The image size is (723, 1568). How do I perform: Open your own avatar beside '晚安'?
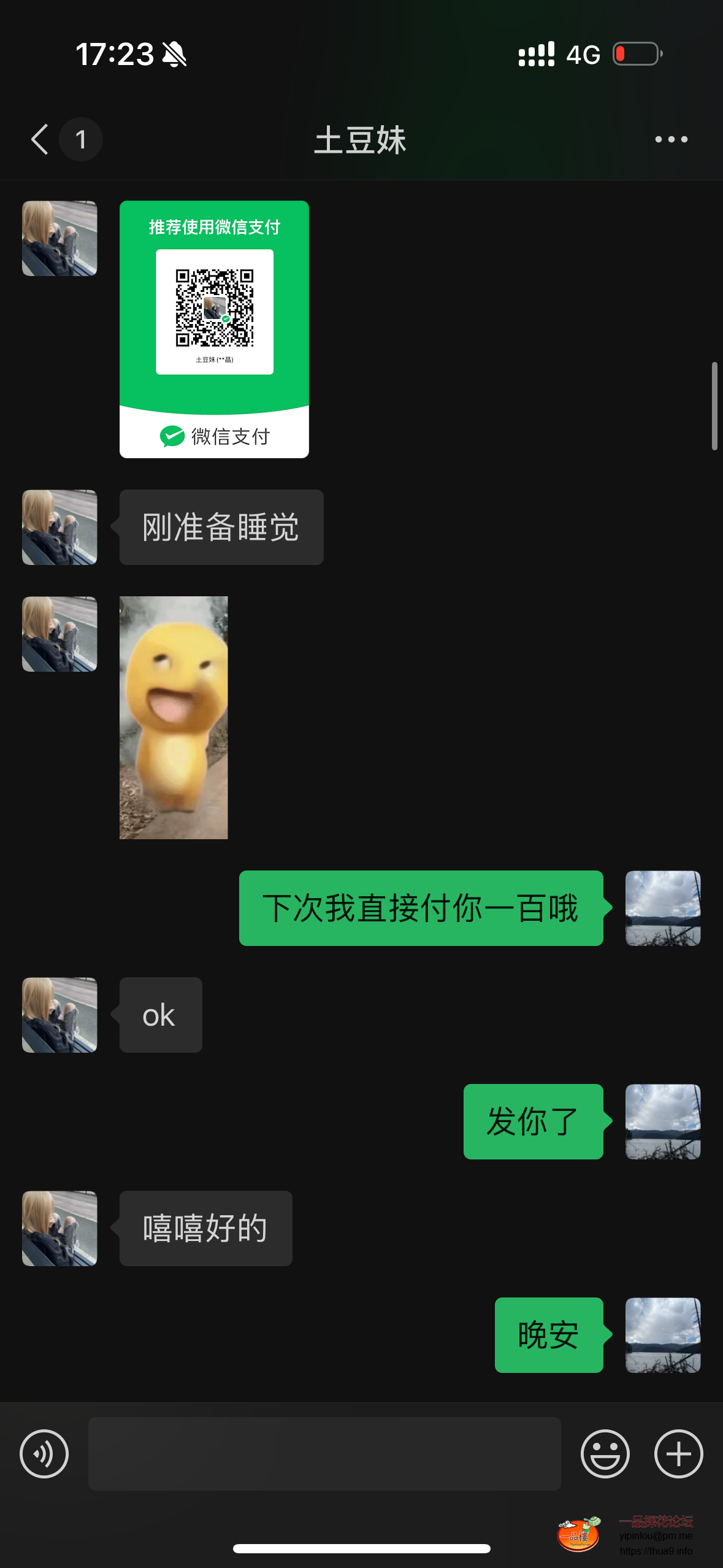(663, 1337)
